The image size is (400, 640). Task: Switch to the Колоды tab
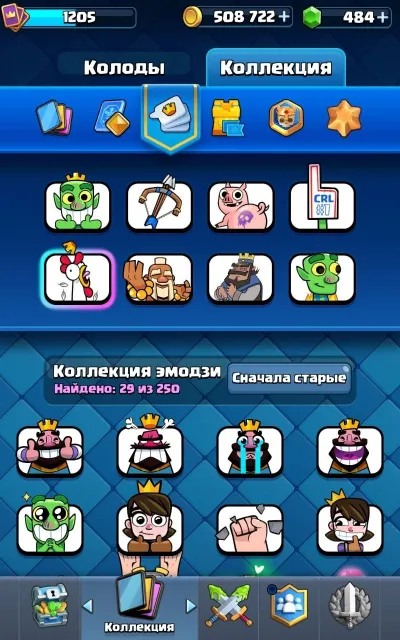tap(124, 67)
